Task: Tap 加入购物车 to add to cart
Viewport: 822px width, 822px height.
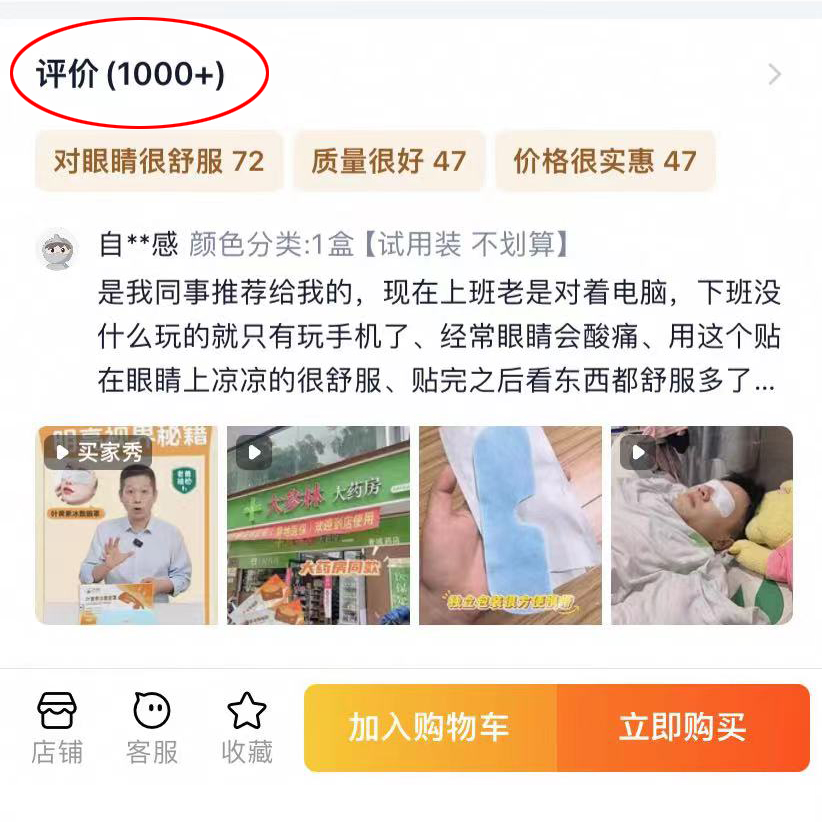Action: click(430, 728)
